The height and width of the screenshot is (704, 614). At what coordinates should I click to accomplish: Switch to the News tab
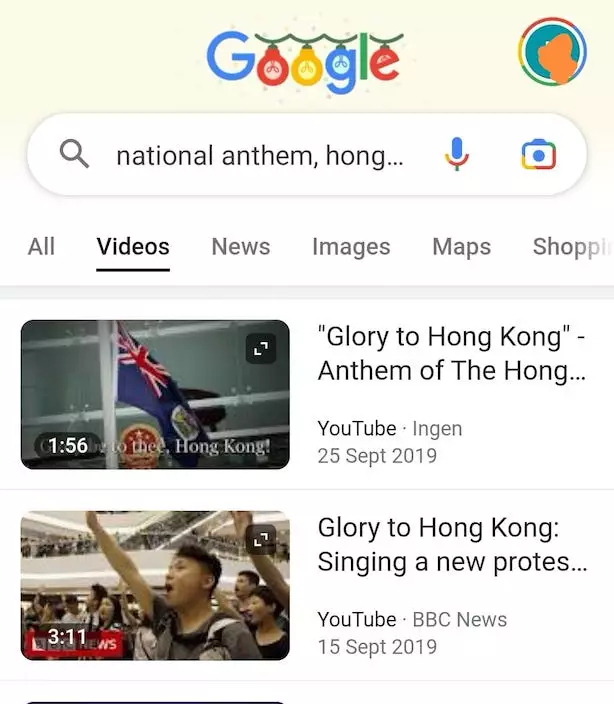click(240, 246)
